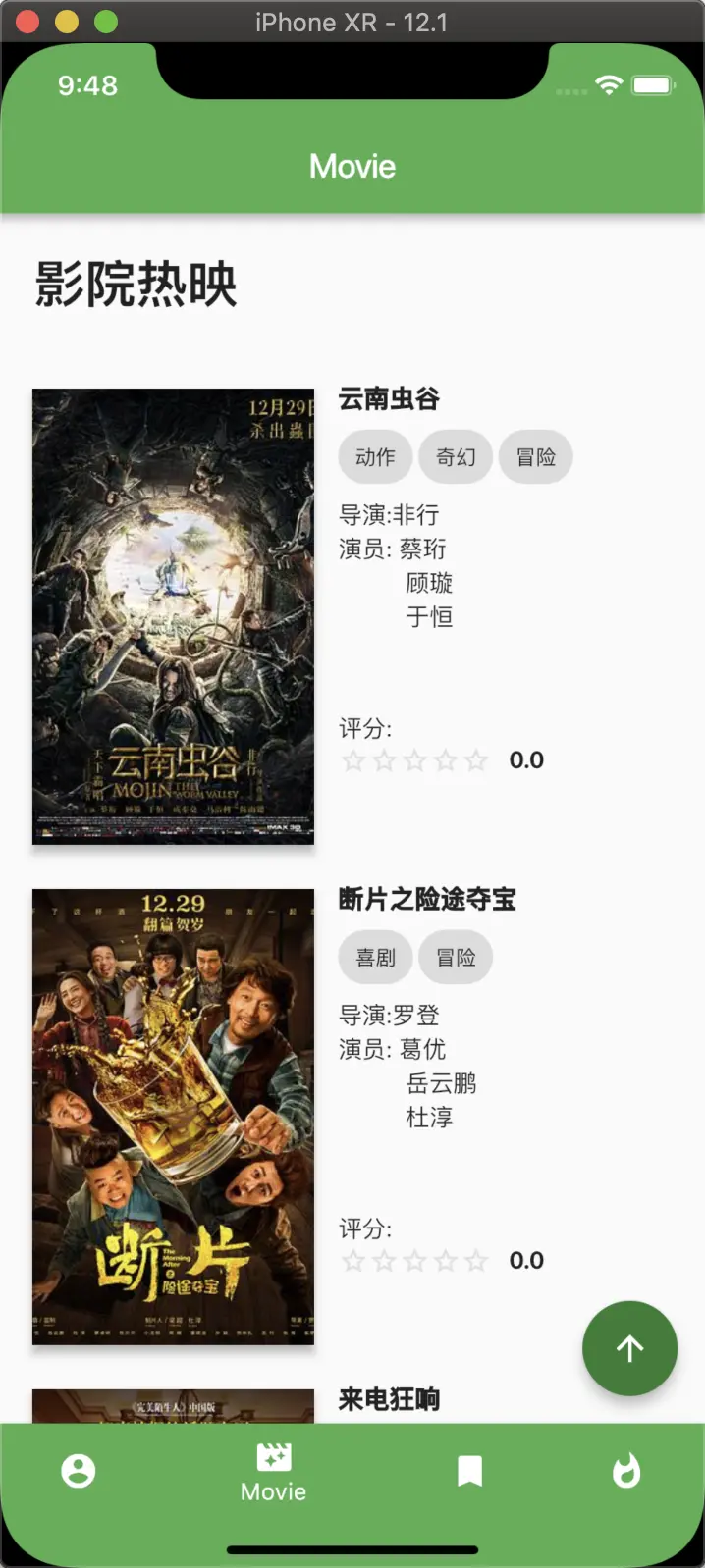Open the 来电狂响 movie entry
Screen dimensions: 705x1568
pyautogui.click(x=389, y=1400)
